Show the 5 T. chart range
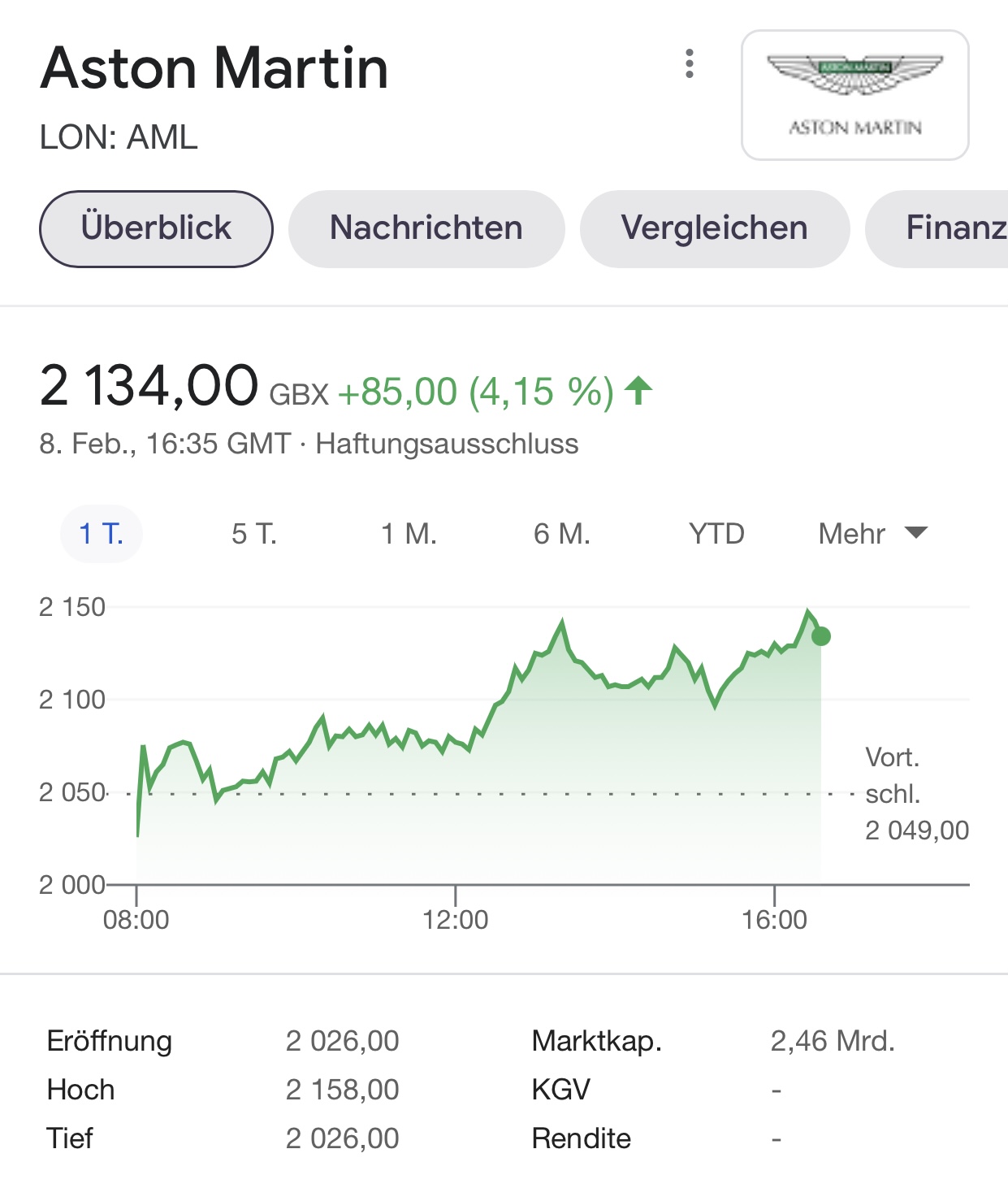This screenshot has height=1188, width=1008. (x=254, y=534)
